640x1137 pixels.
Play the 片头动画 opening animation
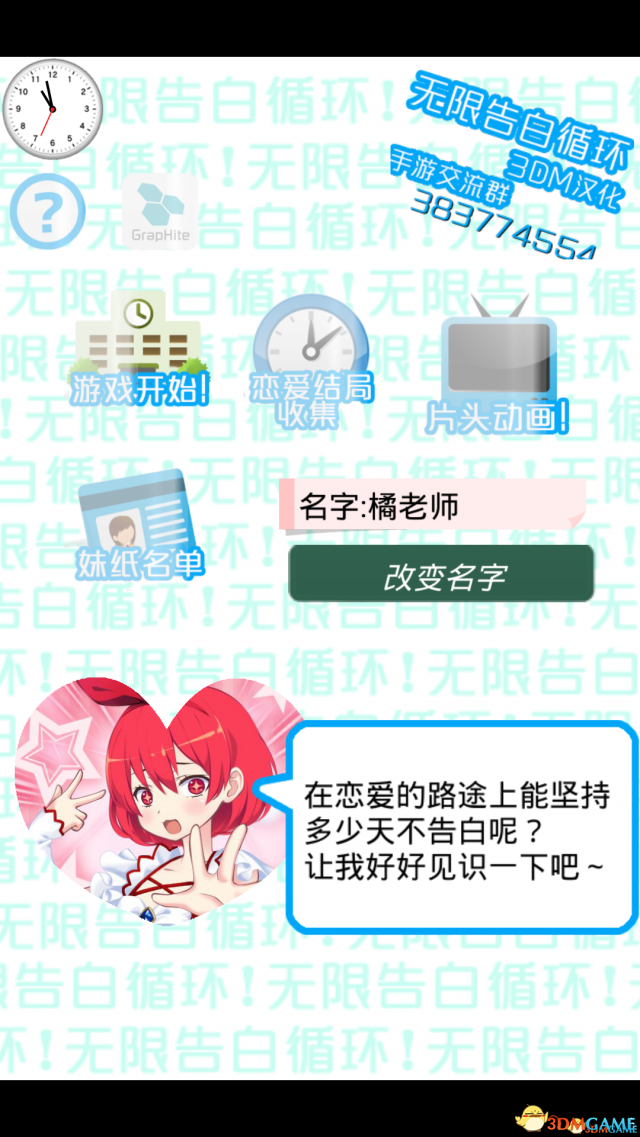pyautogui.click(x=497, y=362)
